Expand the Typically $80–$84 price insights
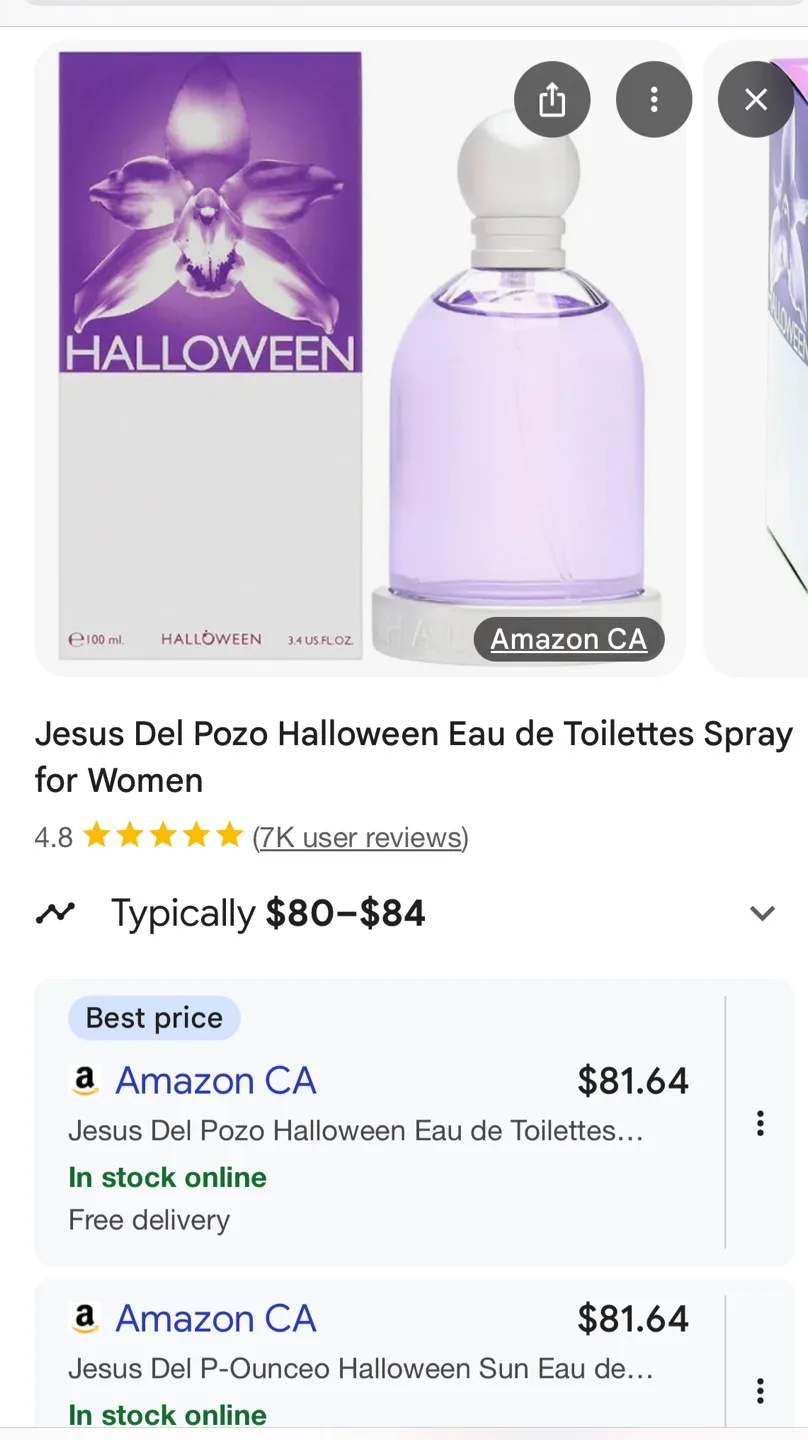Image resolution: width=808 pixels, height=1440 pixels. (x=267, y=912)
